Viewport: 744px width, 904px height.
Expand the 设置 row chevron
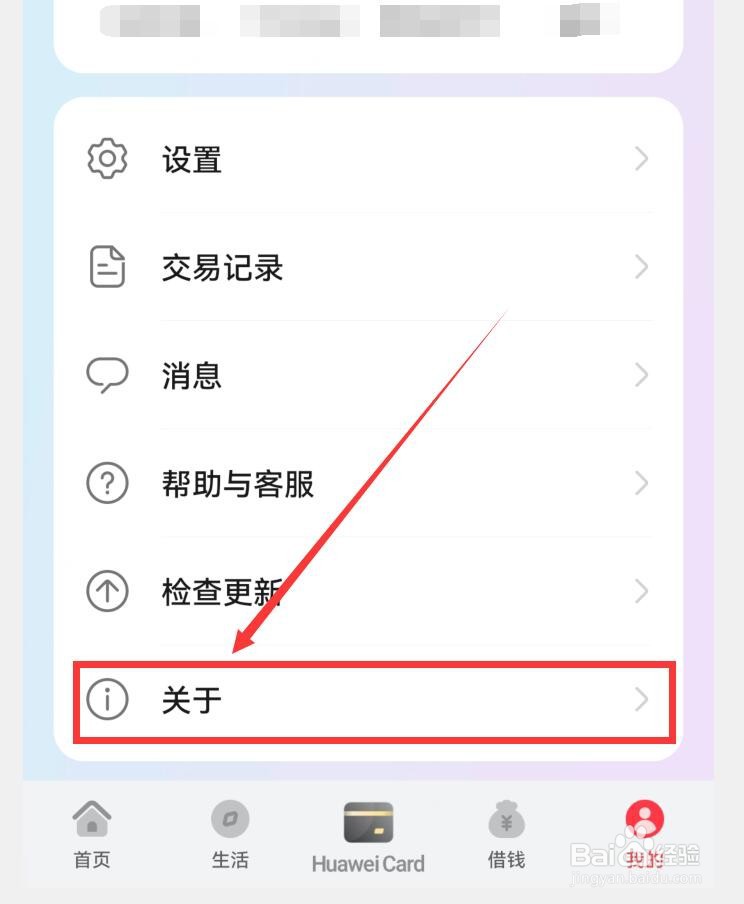pyautogui.click(x=642, y=158)
